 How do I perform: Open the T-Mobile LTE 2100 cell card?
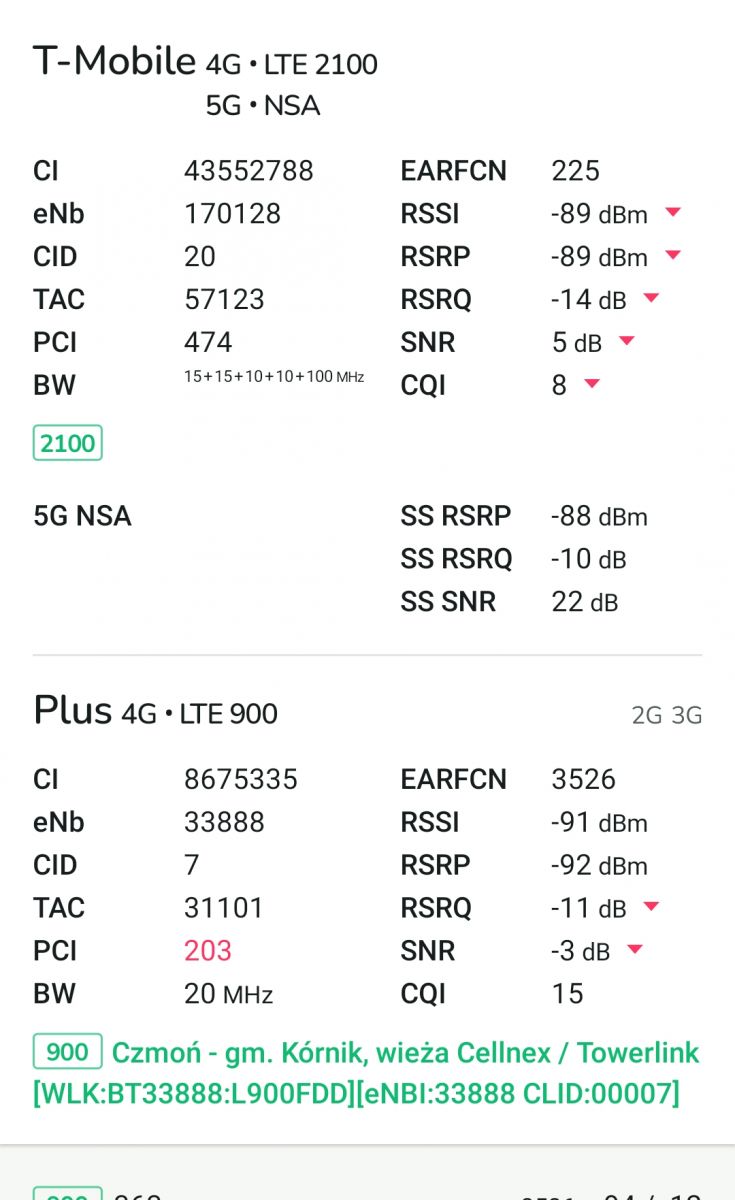coord(367,330)
